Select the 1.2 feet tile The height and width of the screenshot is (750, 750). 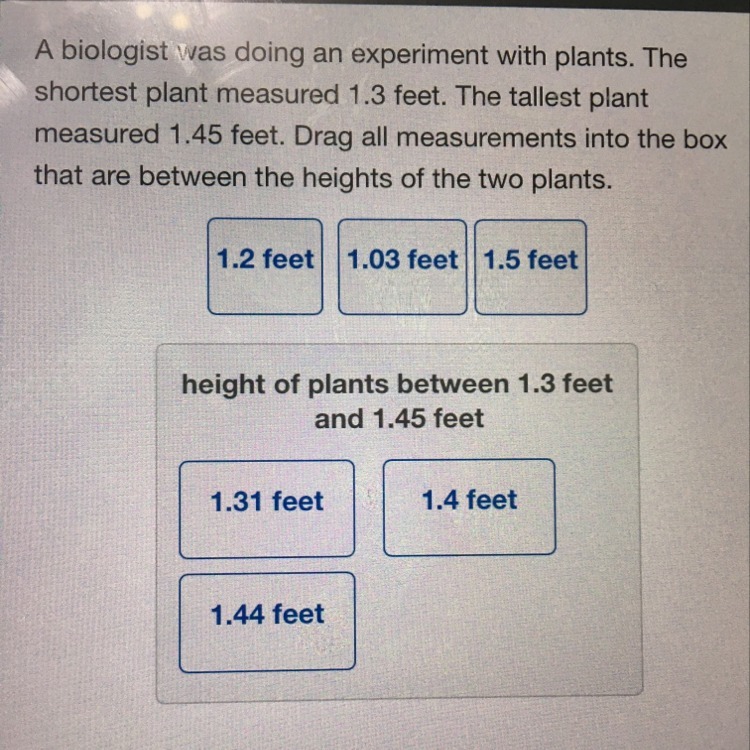(265, 266)
